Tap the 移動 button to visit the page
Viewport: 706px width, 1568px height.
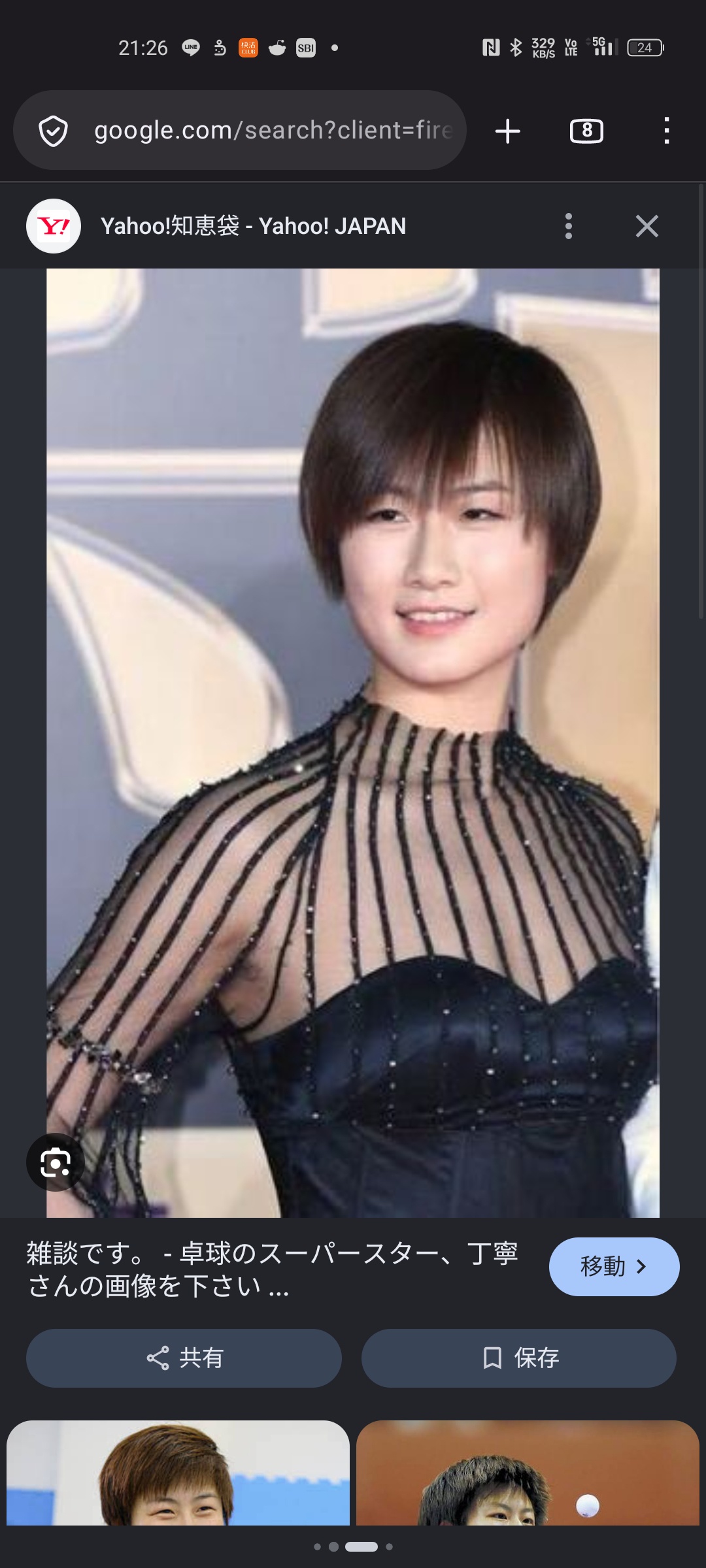[x=614, y=1266]
